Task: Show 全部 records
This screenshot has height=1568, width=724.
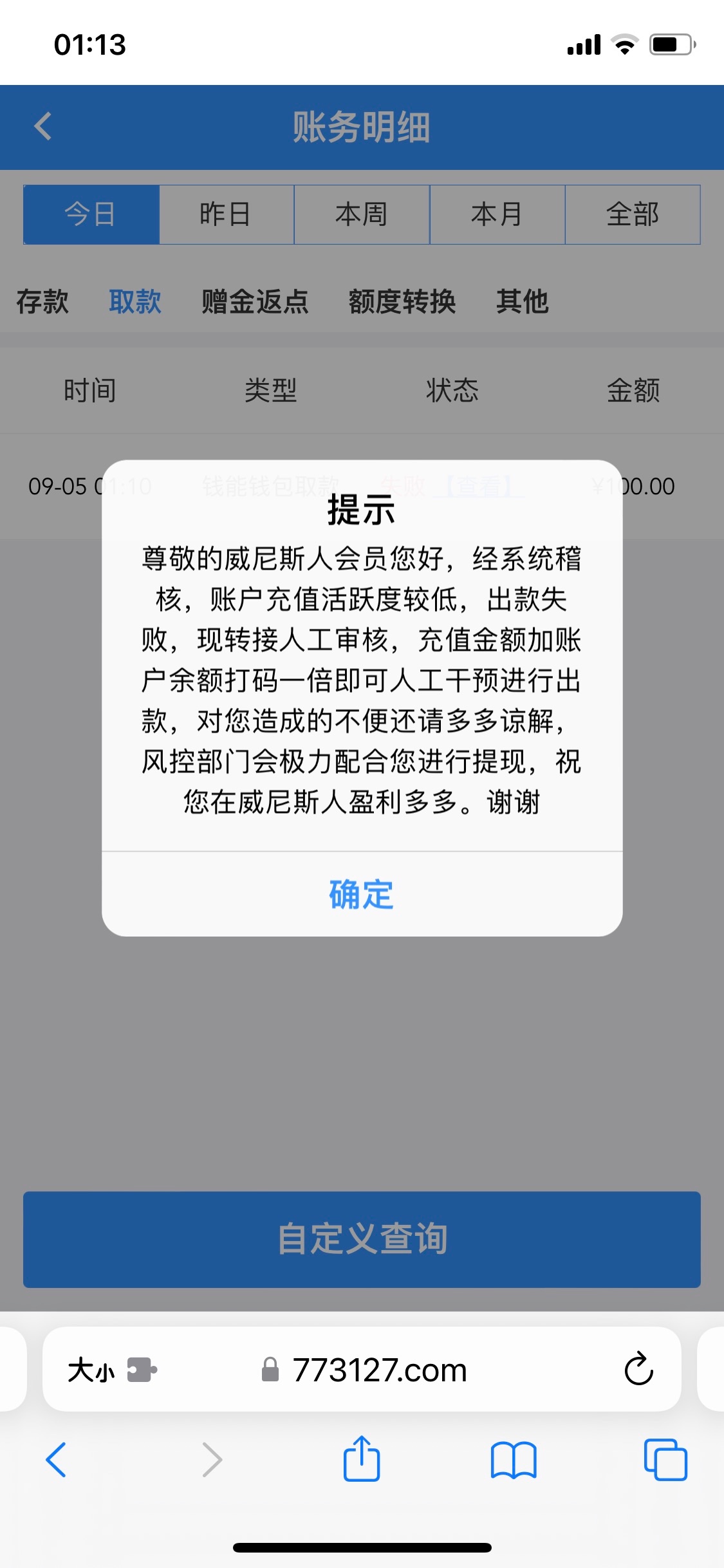Action: [633, 214]
